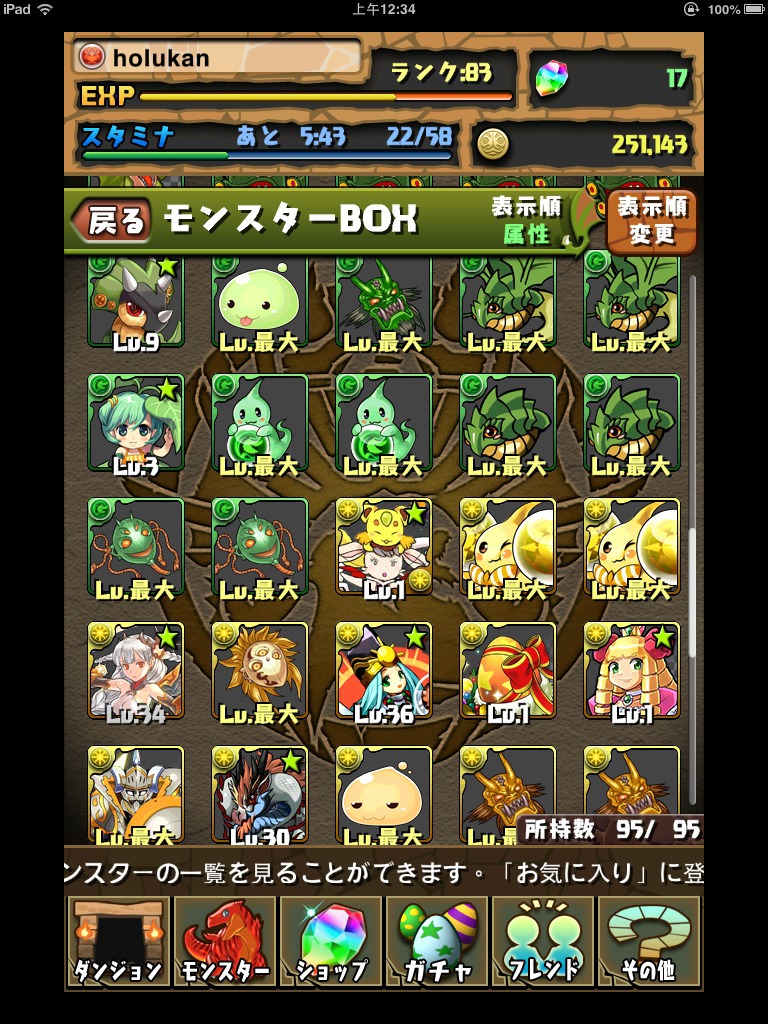
Task: Tap the blonde princess monster with pink bows
Action: pos(632,670)
